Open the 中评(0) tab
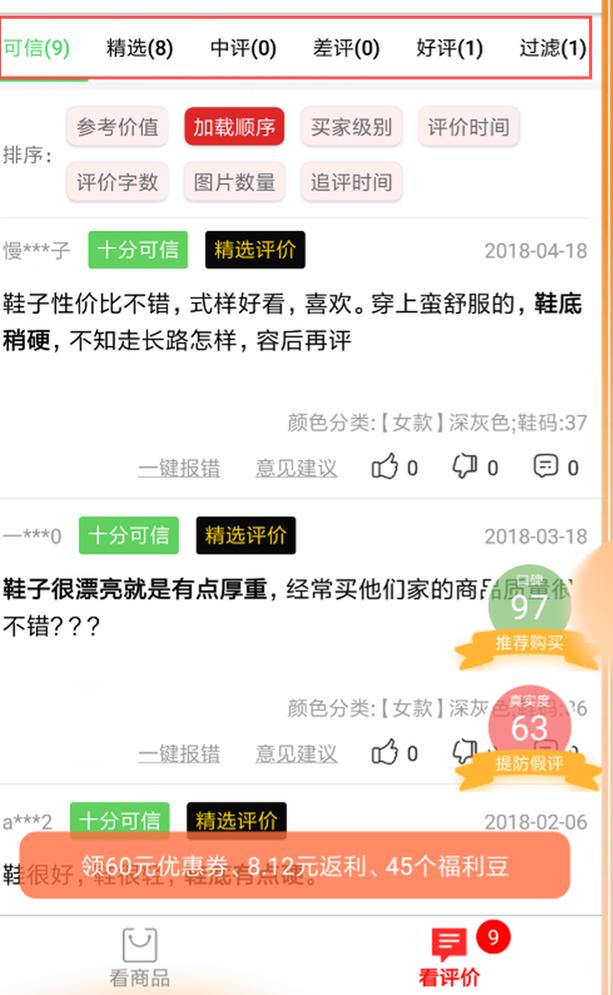This screenshot has height=995, width=613. pyautogui.click(x=243, y=48)
